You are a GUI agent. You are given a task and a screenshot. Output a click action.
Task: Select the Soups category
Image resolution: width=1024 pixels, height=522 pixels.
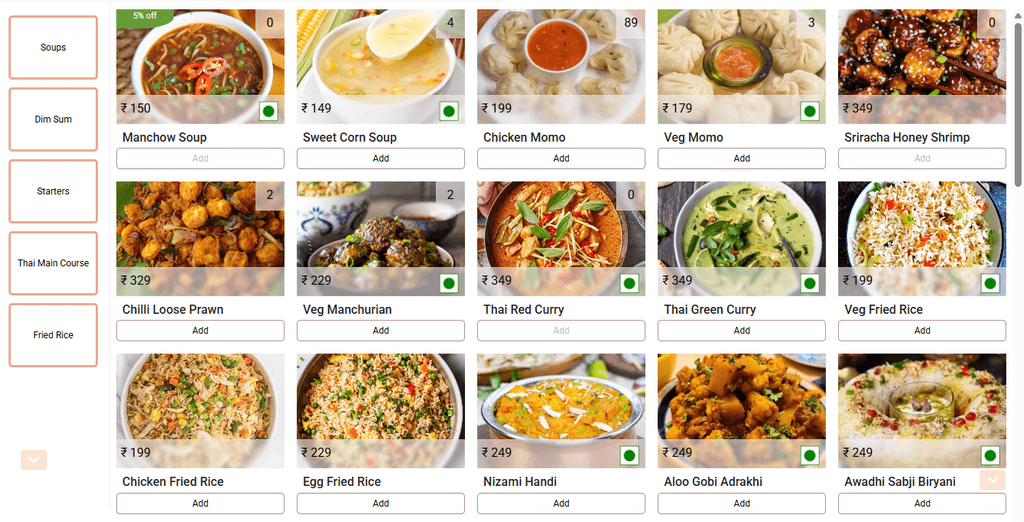click(53, 47)
